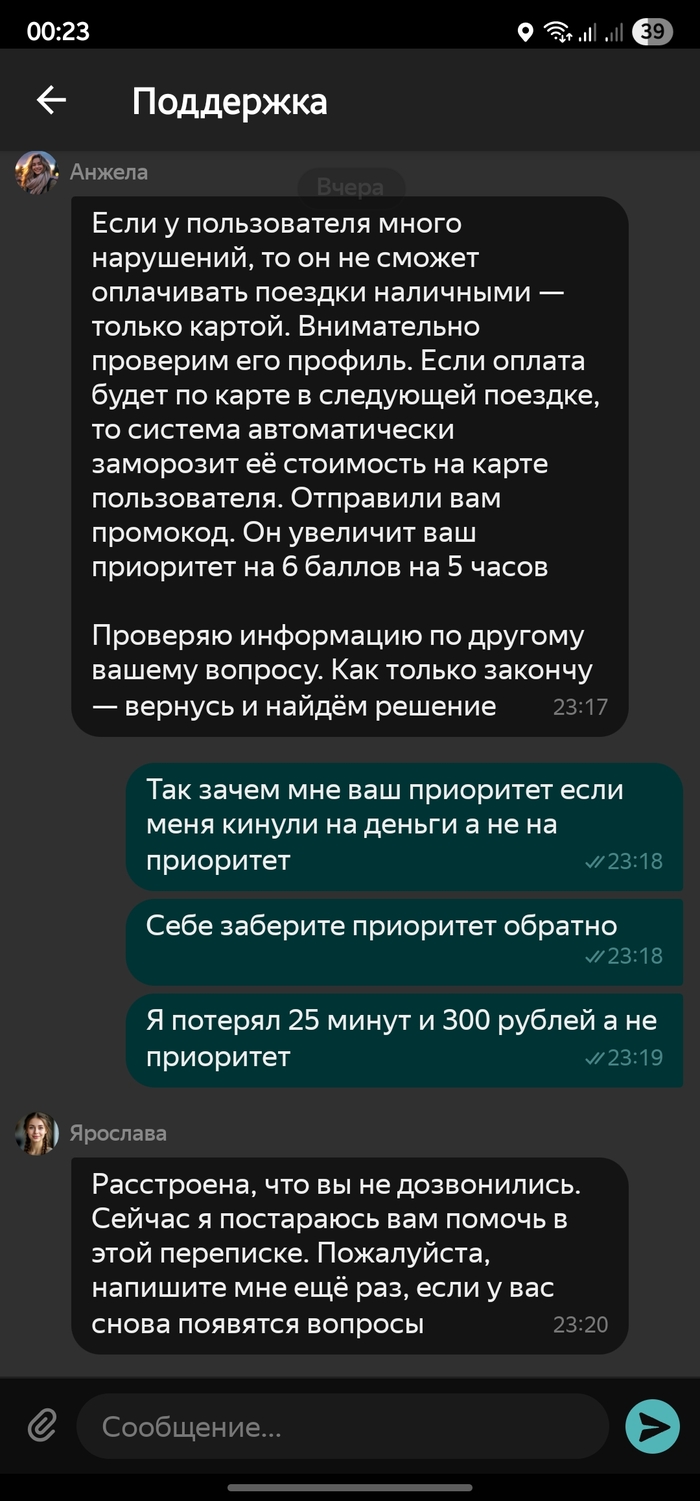Focus the Сообщение text field
This screenshot has width=700, height=1501.
[x=340, y=1426]
